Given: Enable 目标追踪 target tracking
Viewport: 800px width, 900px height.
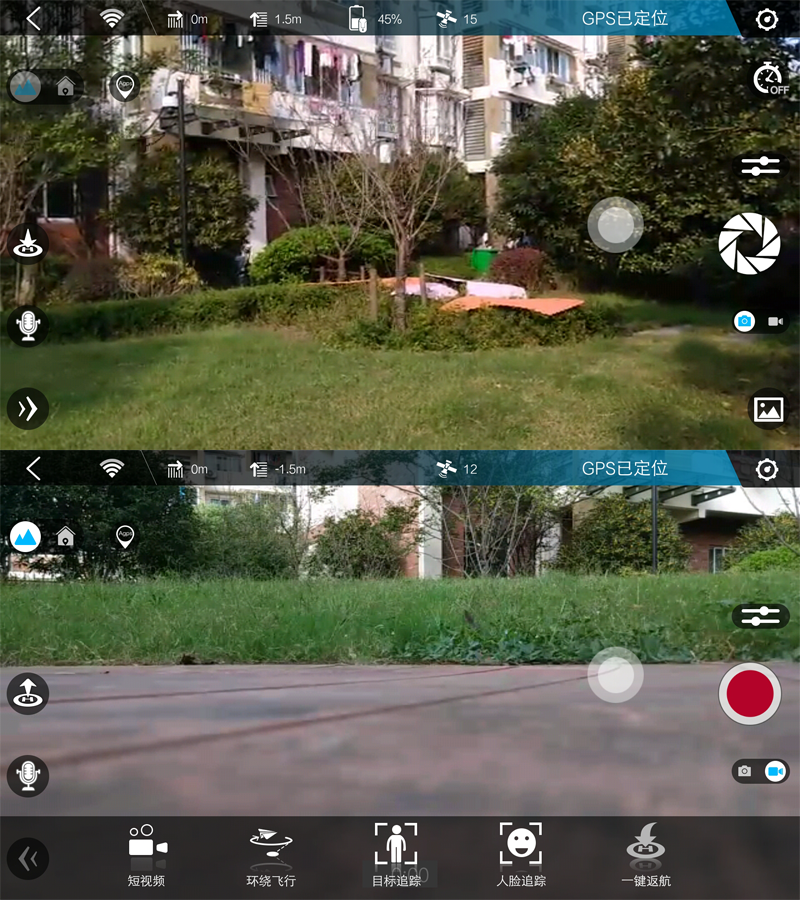Looking at the screenshot, I should click(396, 857).
